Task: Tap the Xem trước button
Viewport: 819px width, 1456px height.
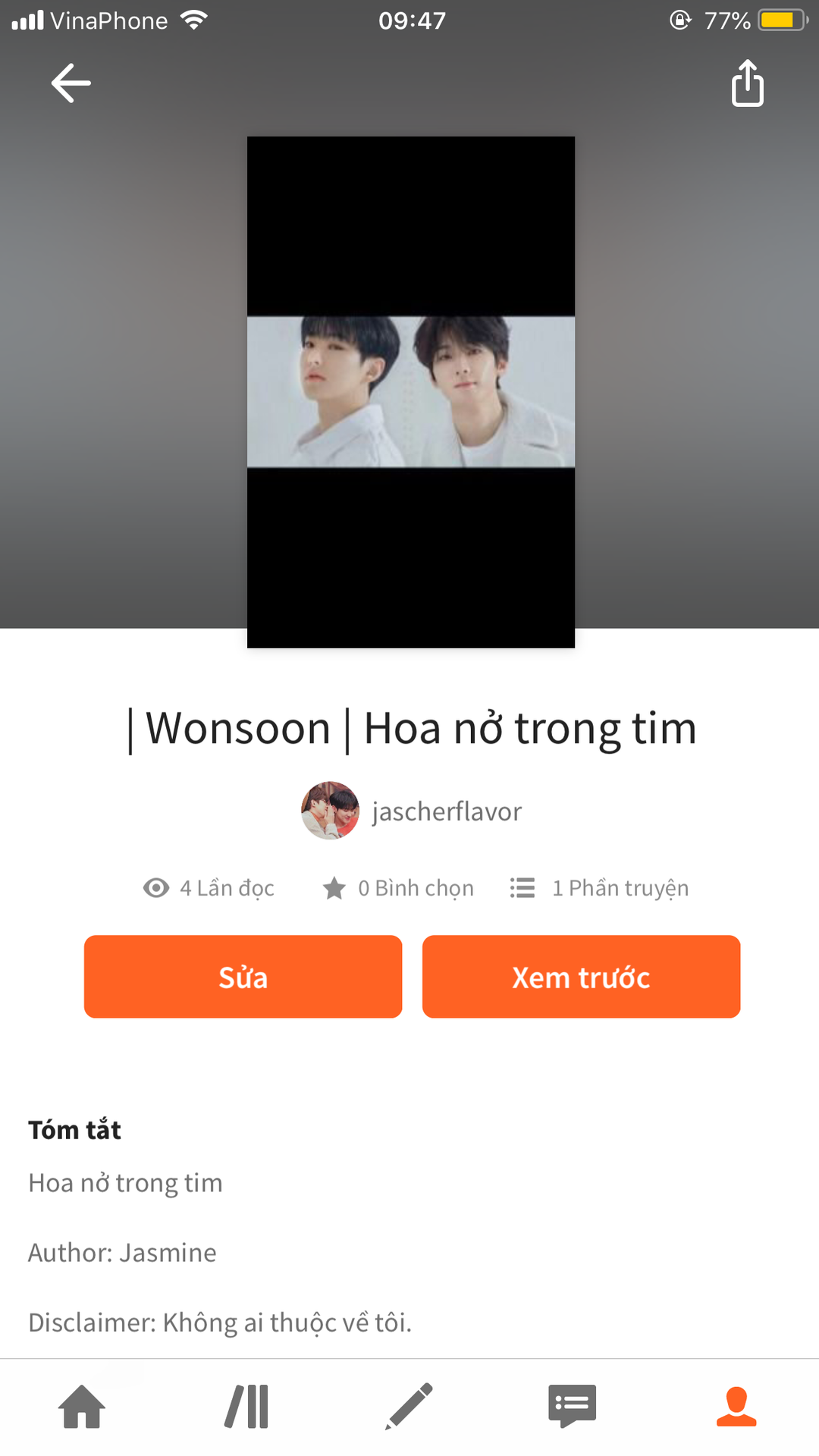Action: coord(581,977)
